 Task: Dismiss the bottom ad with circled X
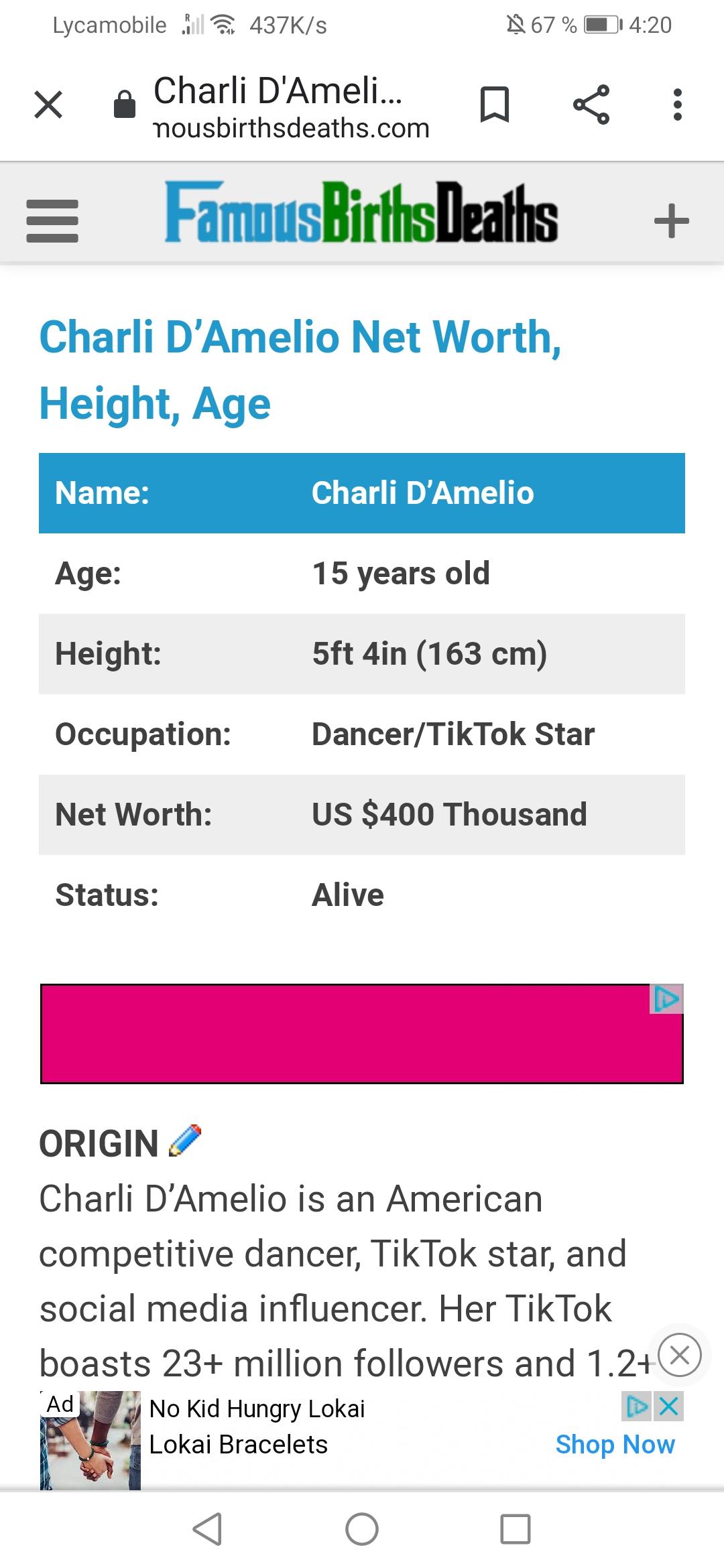[680, 1355]
